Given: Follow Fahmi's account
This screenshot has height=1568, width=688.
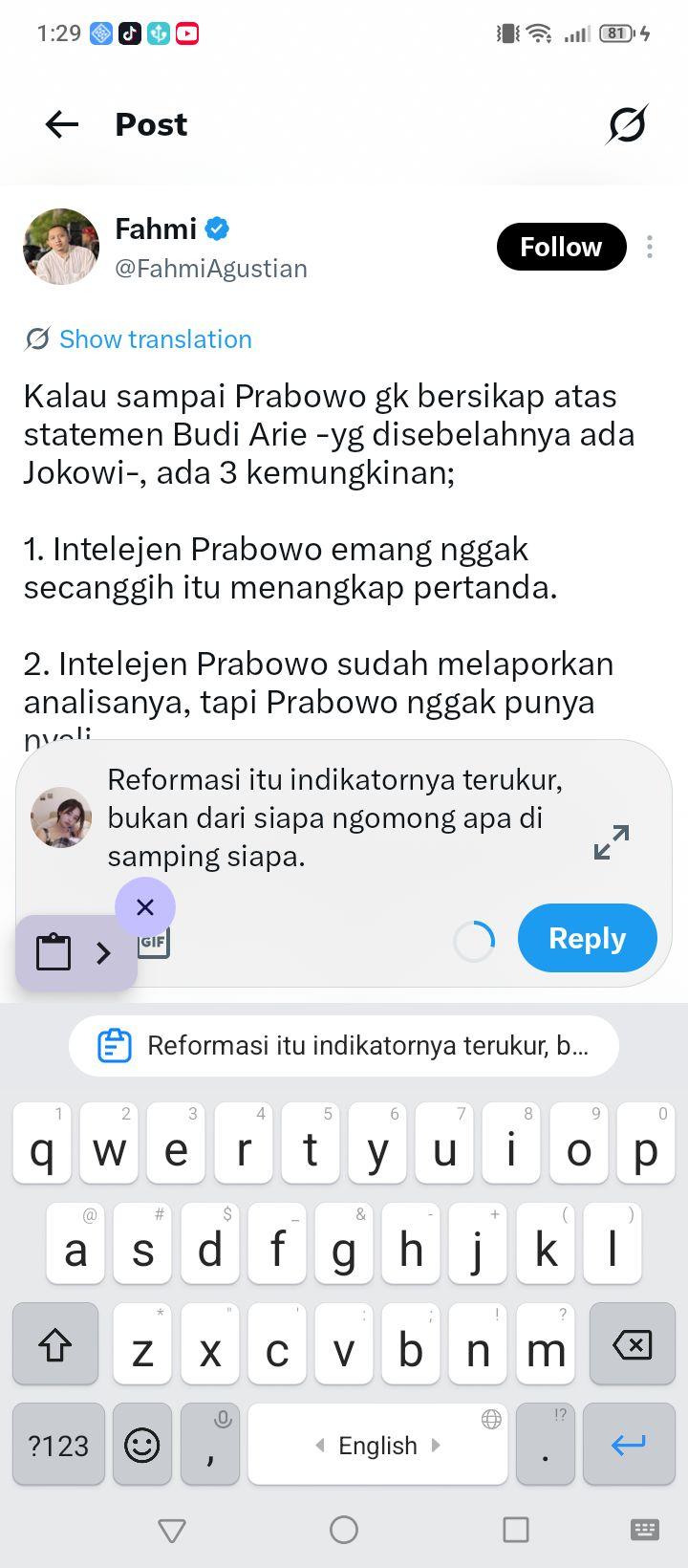Looking at the screenshot, I should pos(561,247).
